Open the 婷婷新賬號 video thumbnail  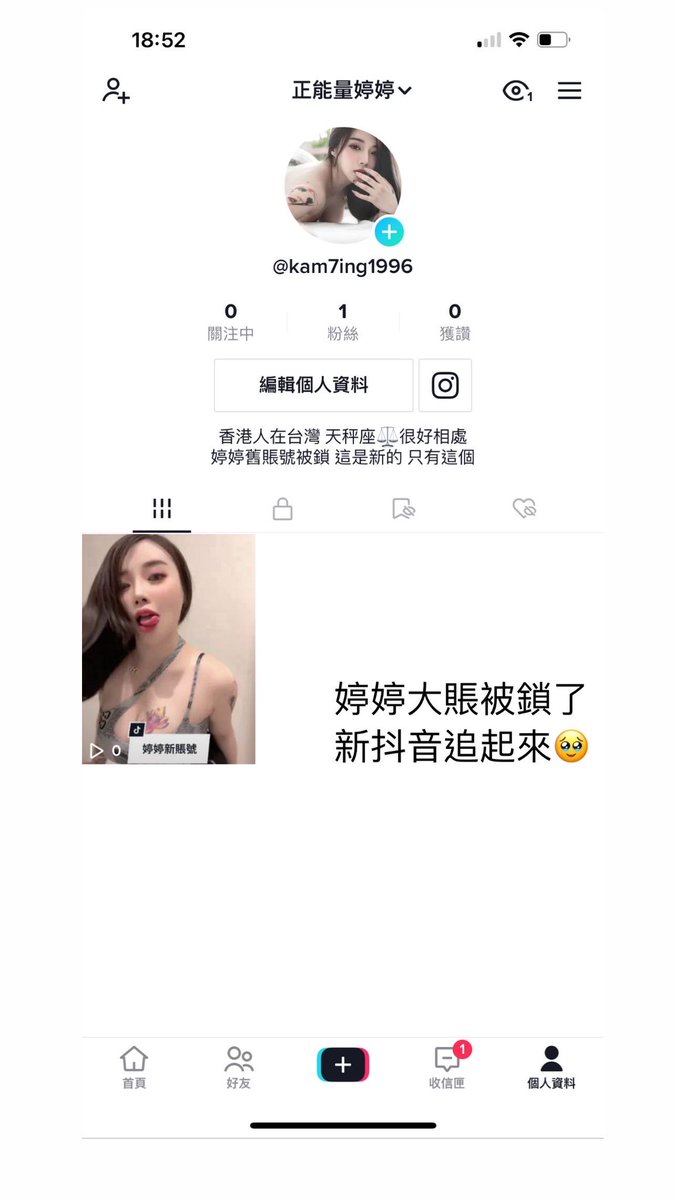(168, 648)
